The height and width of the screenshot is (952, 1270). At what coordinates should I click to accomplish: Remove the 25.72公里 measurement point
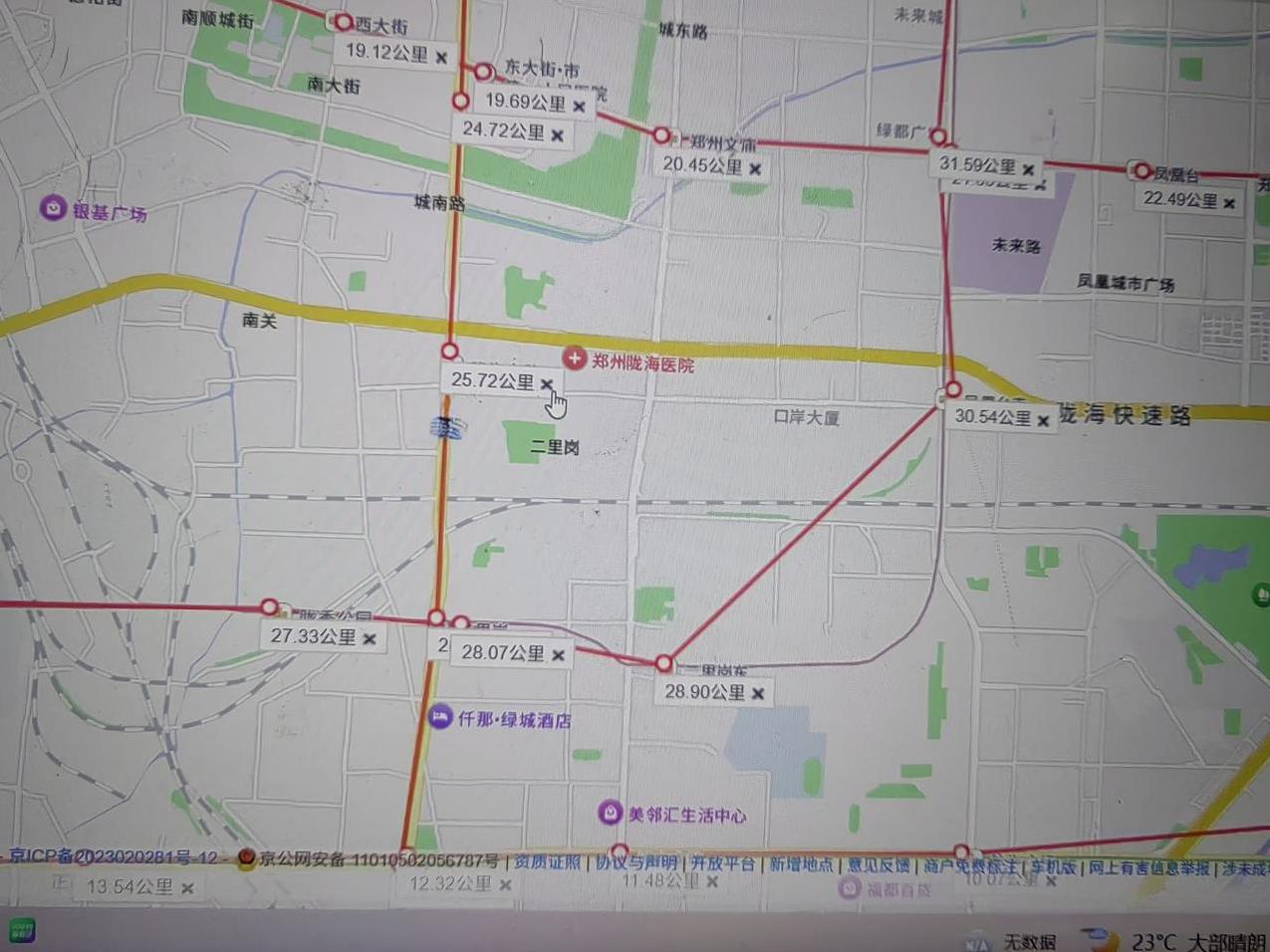point(547,383)
